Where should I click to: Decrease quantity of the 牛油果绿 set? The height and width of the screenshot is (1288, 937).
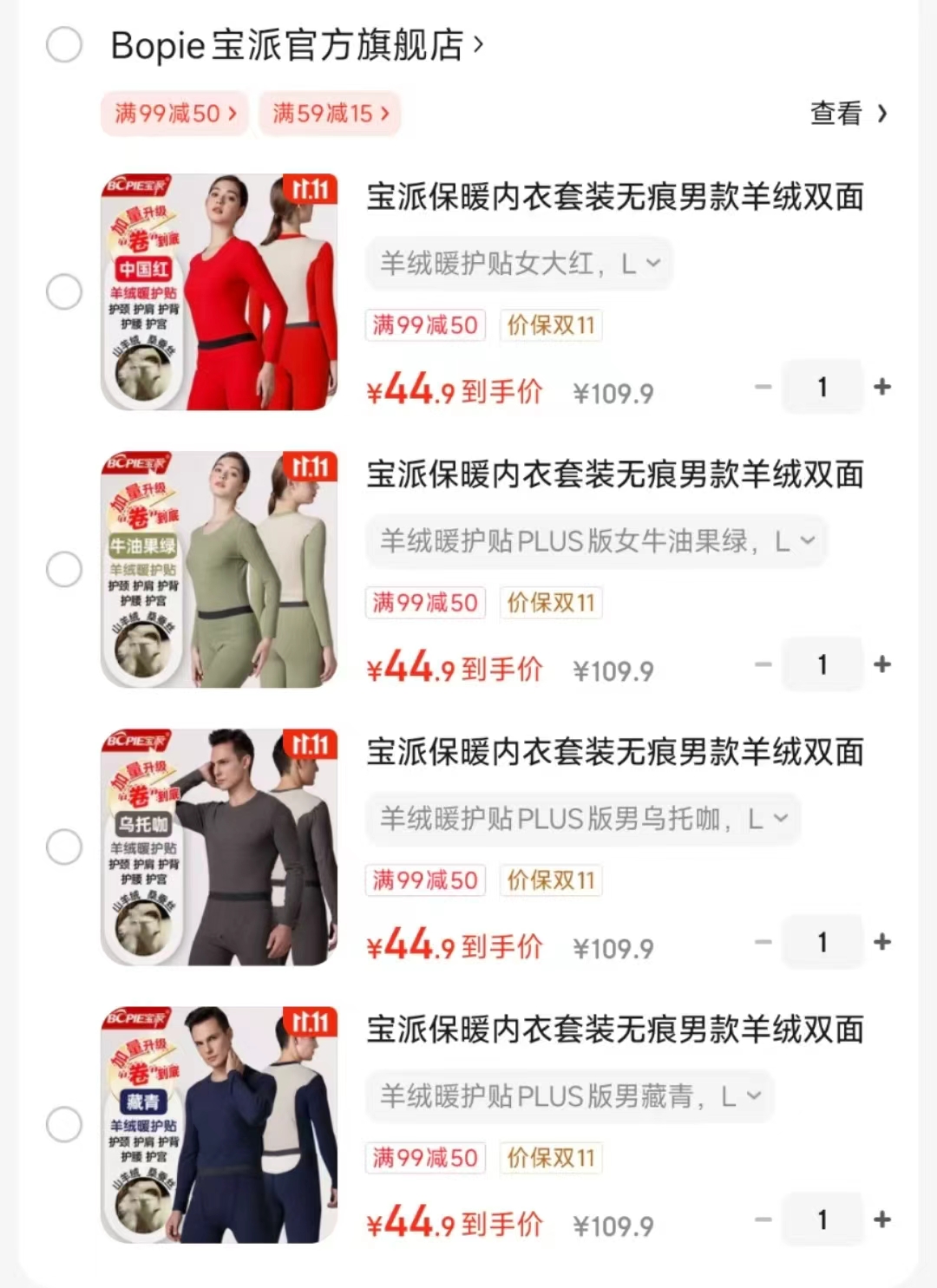(x=762, y=664)
